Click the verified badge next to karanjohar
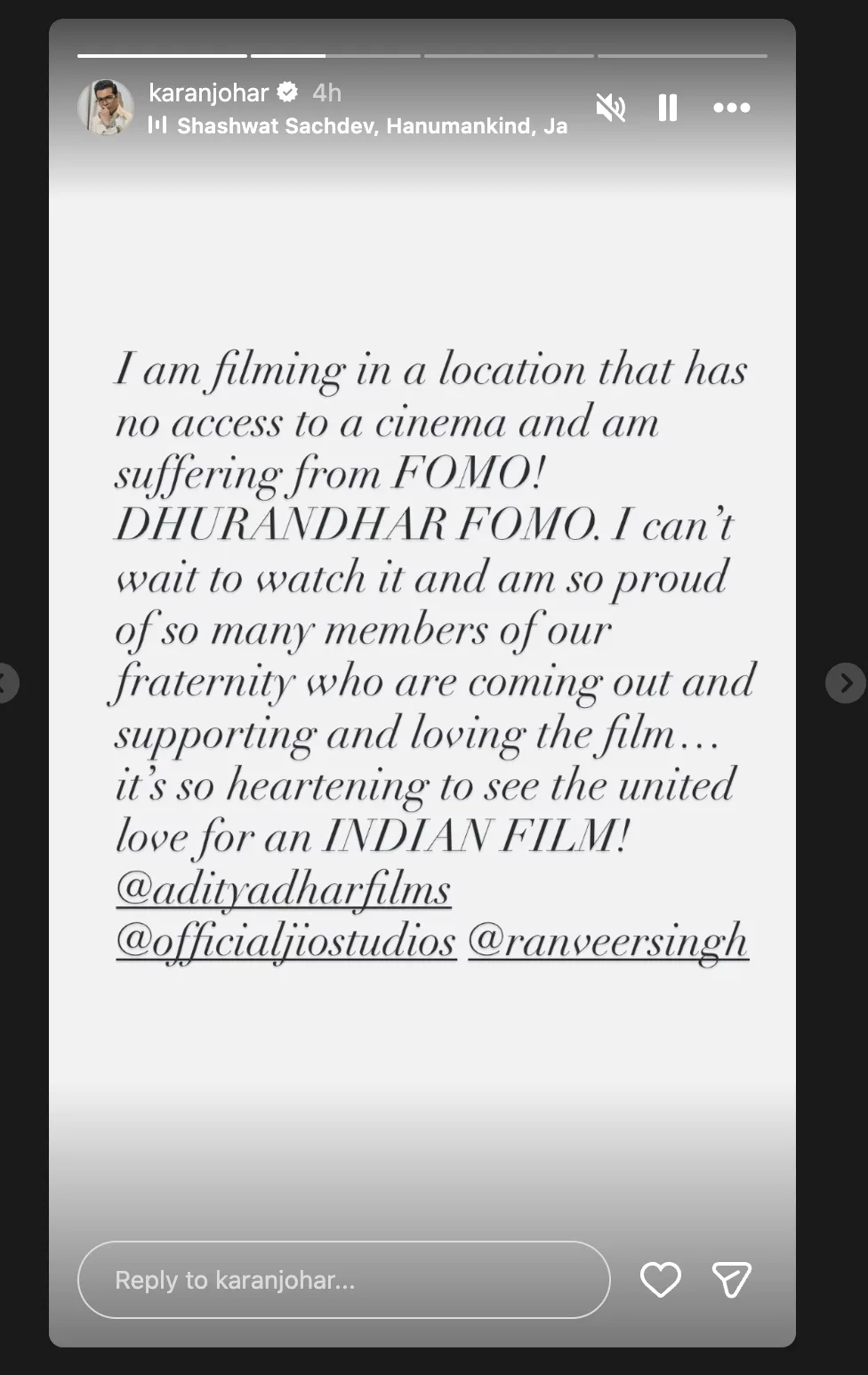Viewport: 868px width, 1375px height. 286,91
